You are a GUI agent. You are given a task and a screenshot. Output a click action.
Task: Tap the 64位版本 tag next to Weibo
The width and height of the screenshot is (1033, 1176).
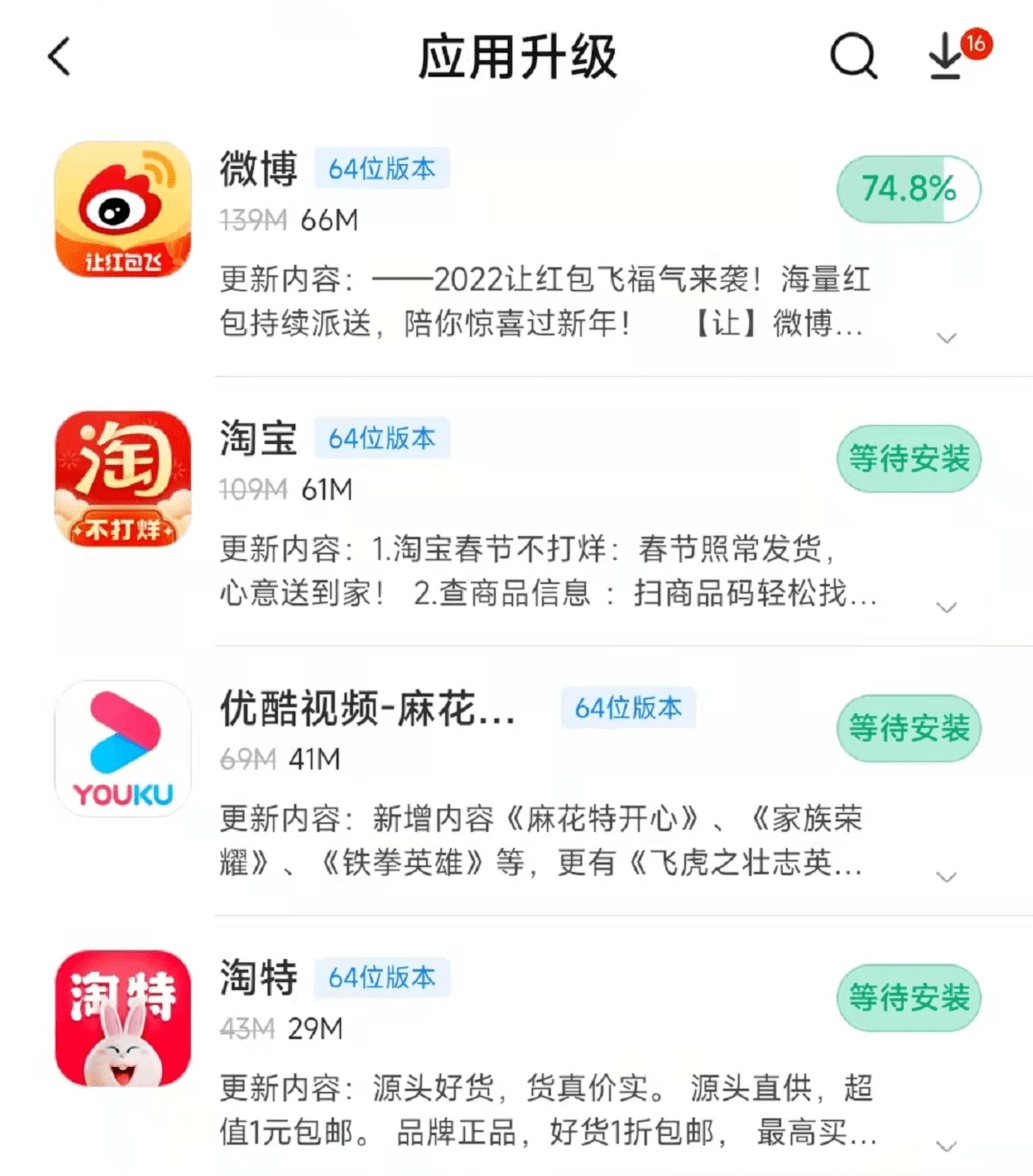[384, 168]
